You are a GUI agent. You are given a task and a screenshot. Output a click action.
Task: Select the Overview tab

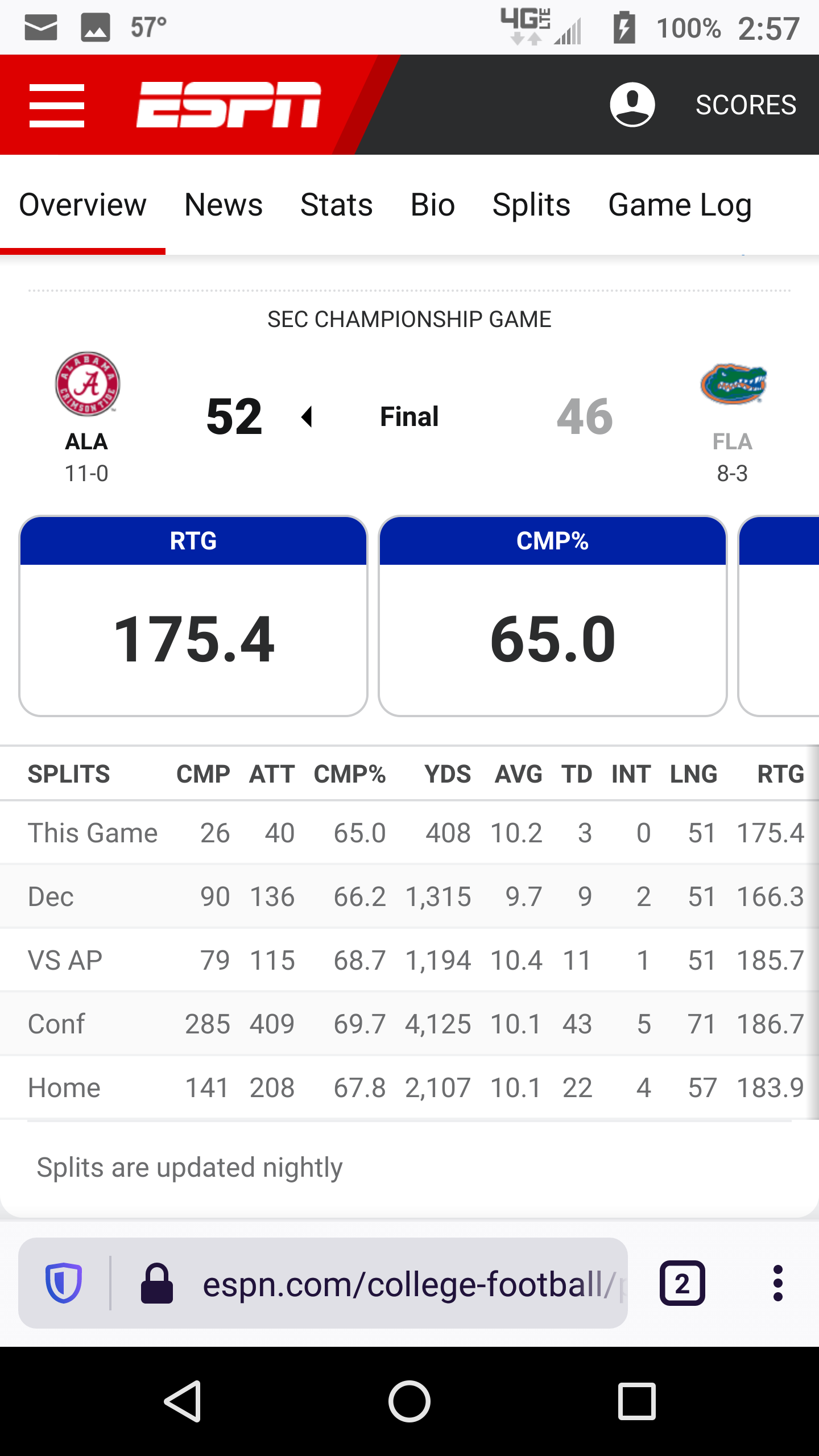82,205
